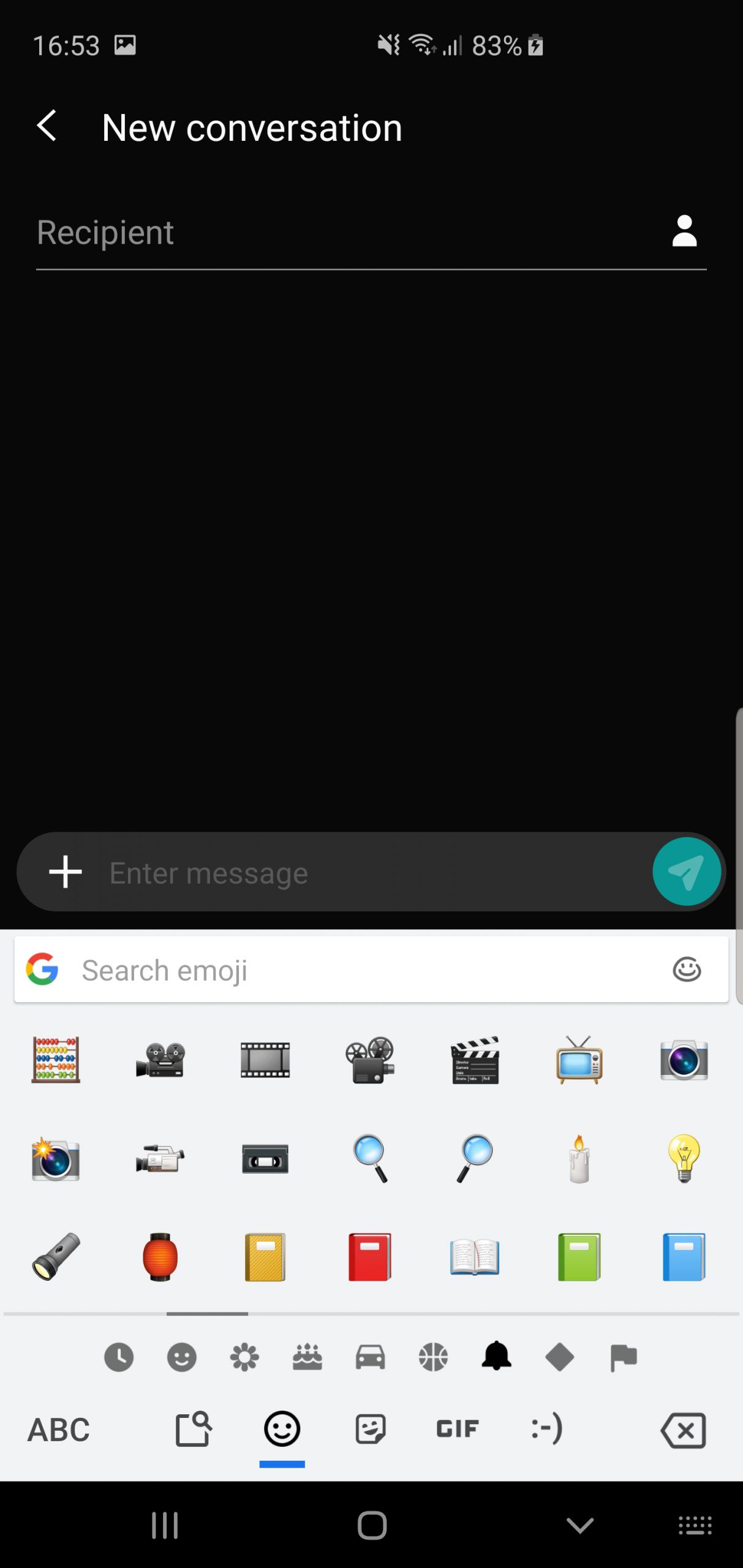Open the GIF tab
743x1568 pixels.
coord(457,1429)
